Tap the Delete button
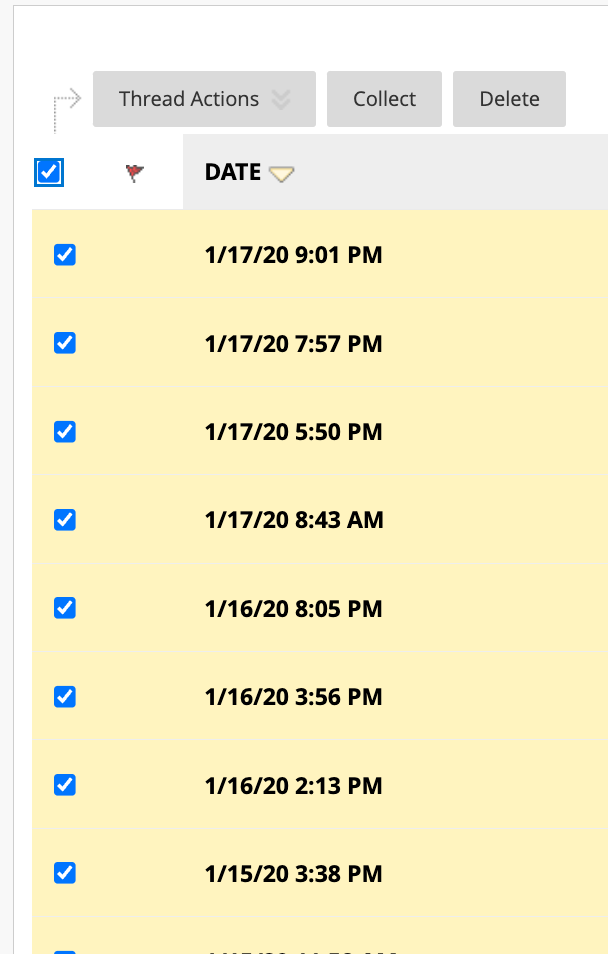This screenshot has width=608, height=954. click(x=509, y=99)
